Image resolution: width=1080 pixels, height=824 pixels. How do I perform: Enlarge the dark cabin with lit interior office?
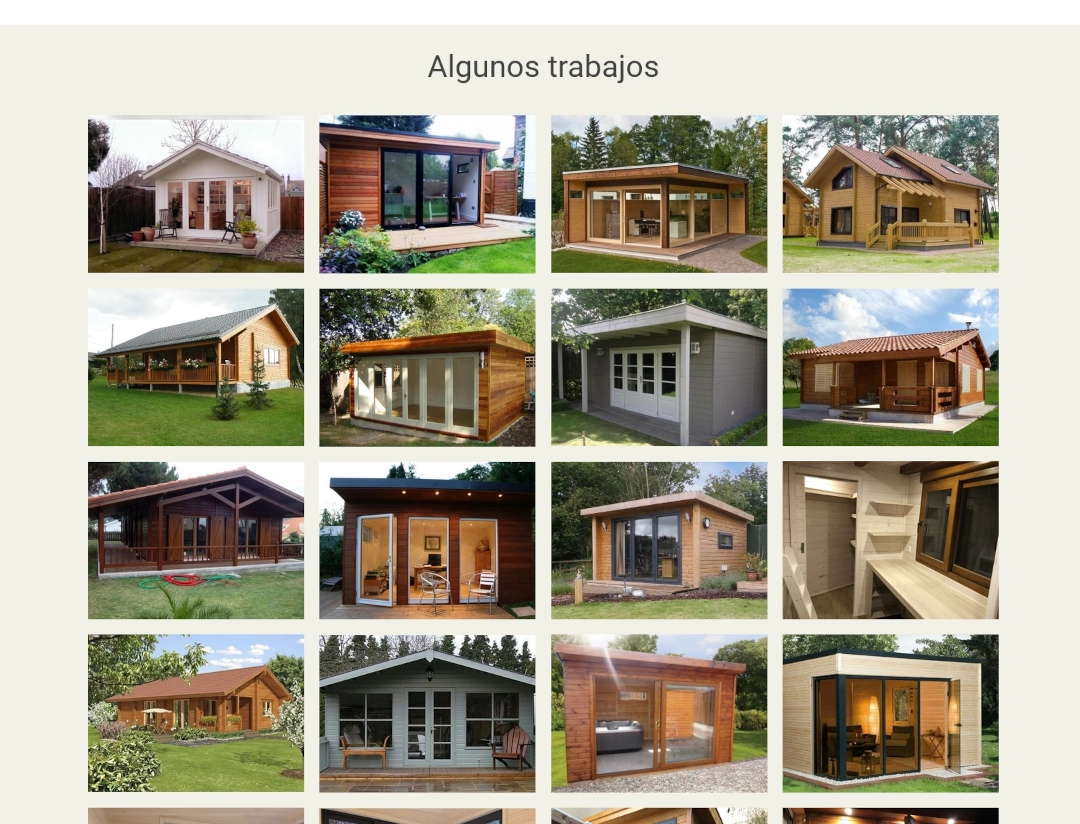coord(427,540)
